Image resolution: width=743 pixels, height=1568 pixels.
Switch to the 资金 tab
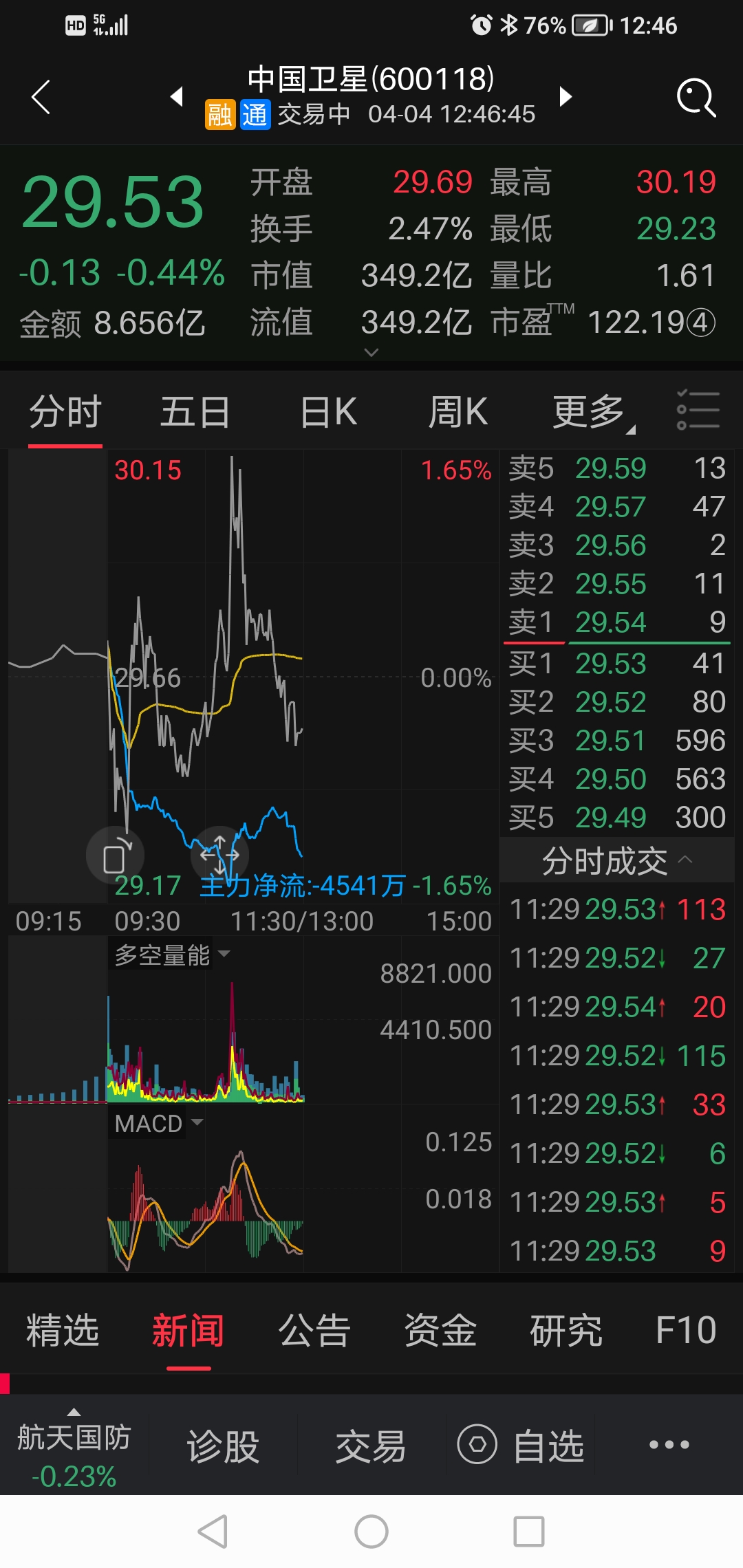point(440,1330)
